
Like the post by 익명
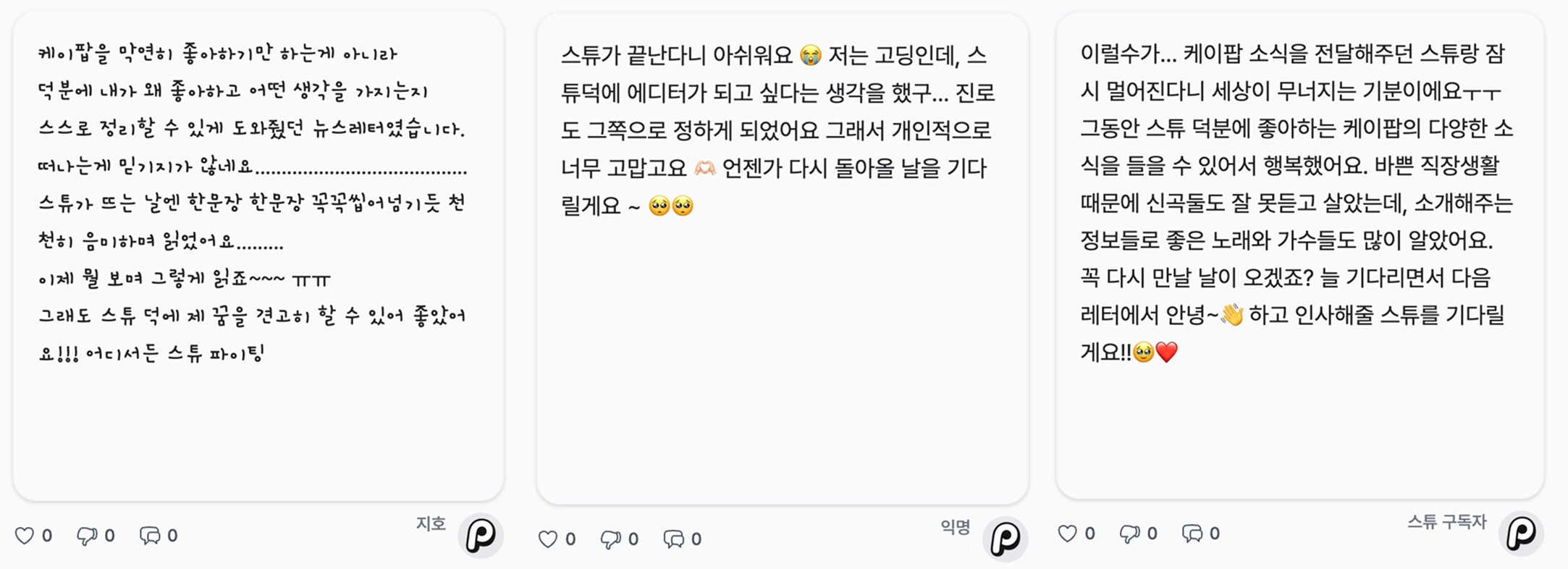[548, 539]
